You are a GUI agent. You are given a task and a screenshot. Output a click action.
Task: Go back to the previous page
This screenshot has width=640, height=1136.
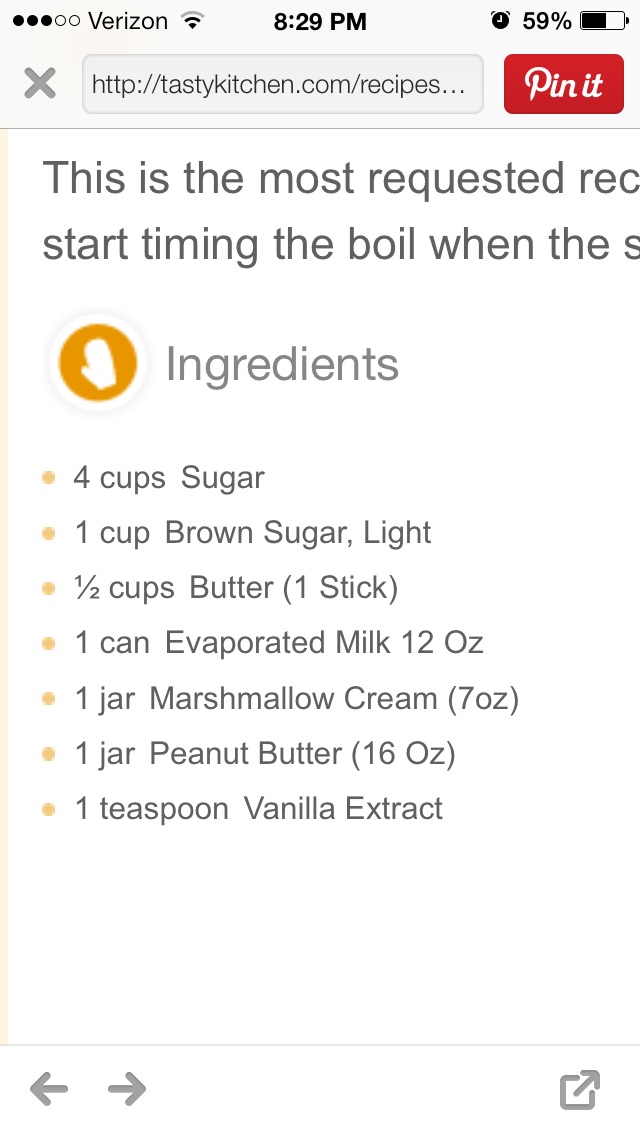tap(49, 1089)
